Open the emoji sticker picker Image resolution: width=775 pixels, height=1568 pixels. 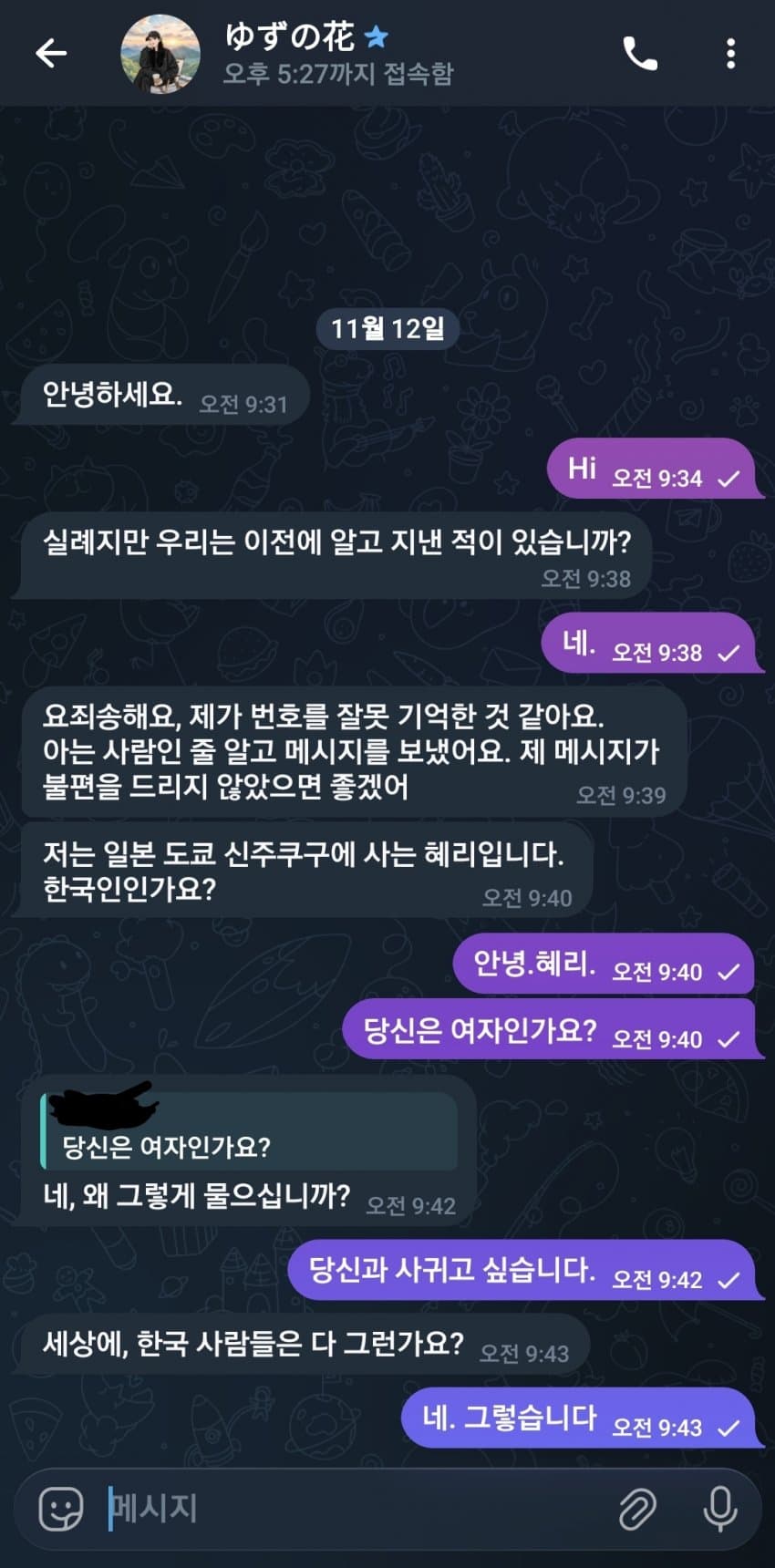pos(61,1509)
